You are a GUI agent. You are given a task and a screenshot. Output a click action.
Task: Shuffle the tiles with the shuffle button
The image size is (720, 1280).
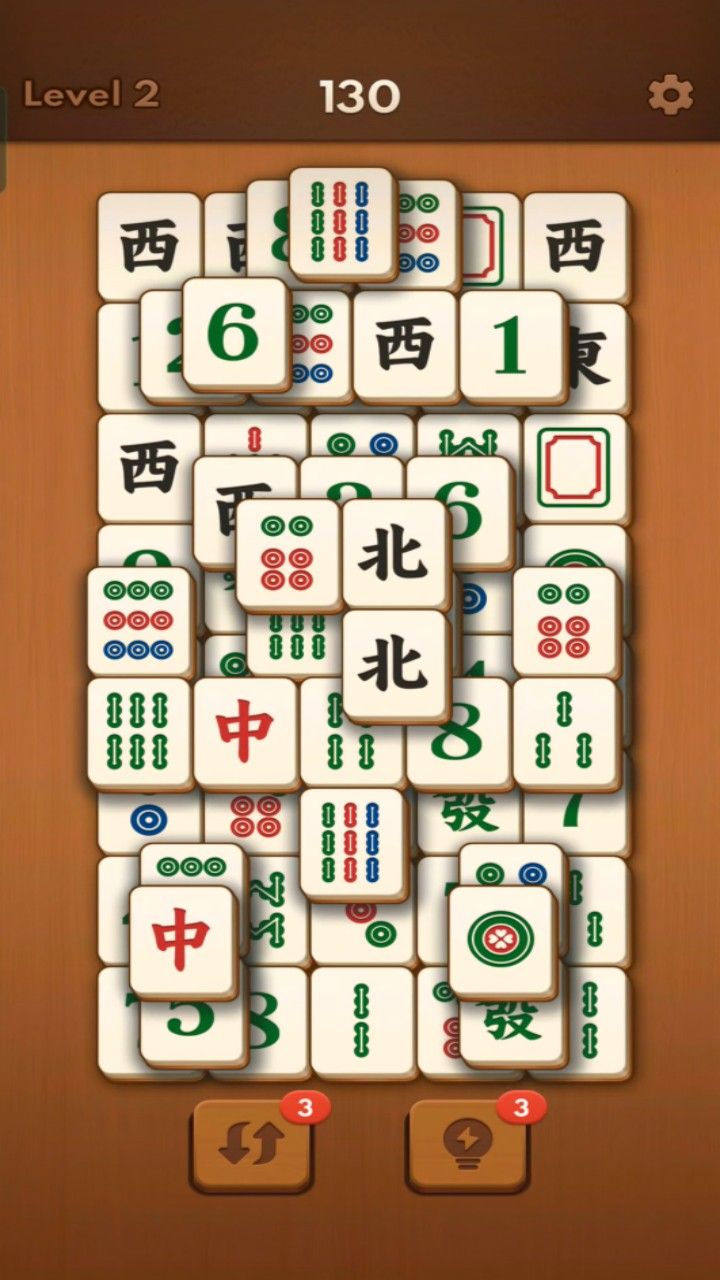click(x=251, y=1146)
